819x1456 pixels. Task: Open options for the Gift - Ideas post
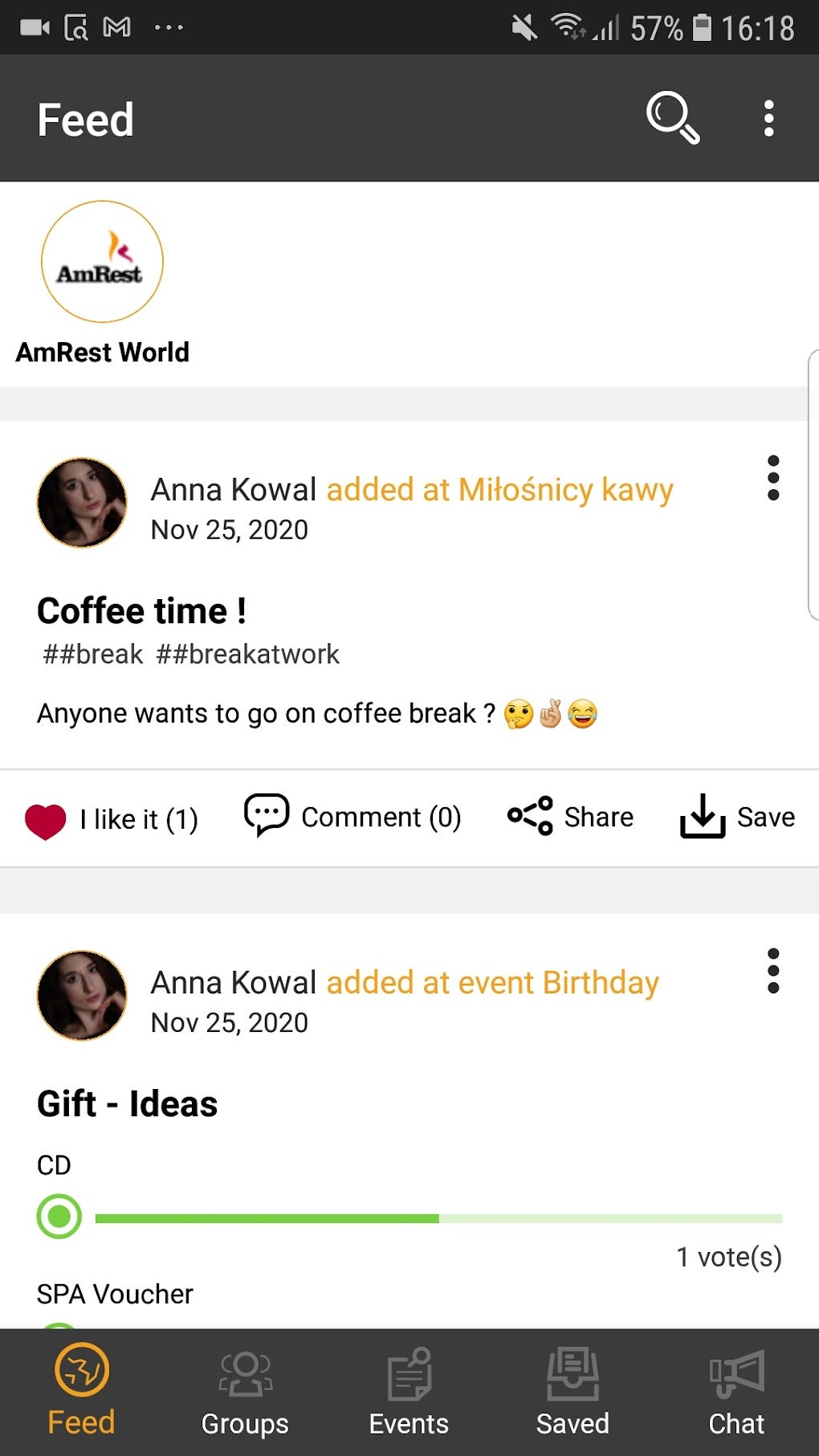coord(772,971)
